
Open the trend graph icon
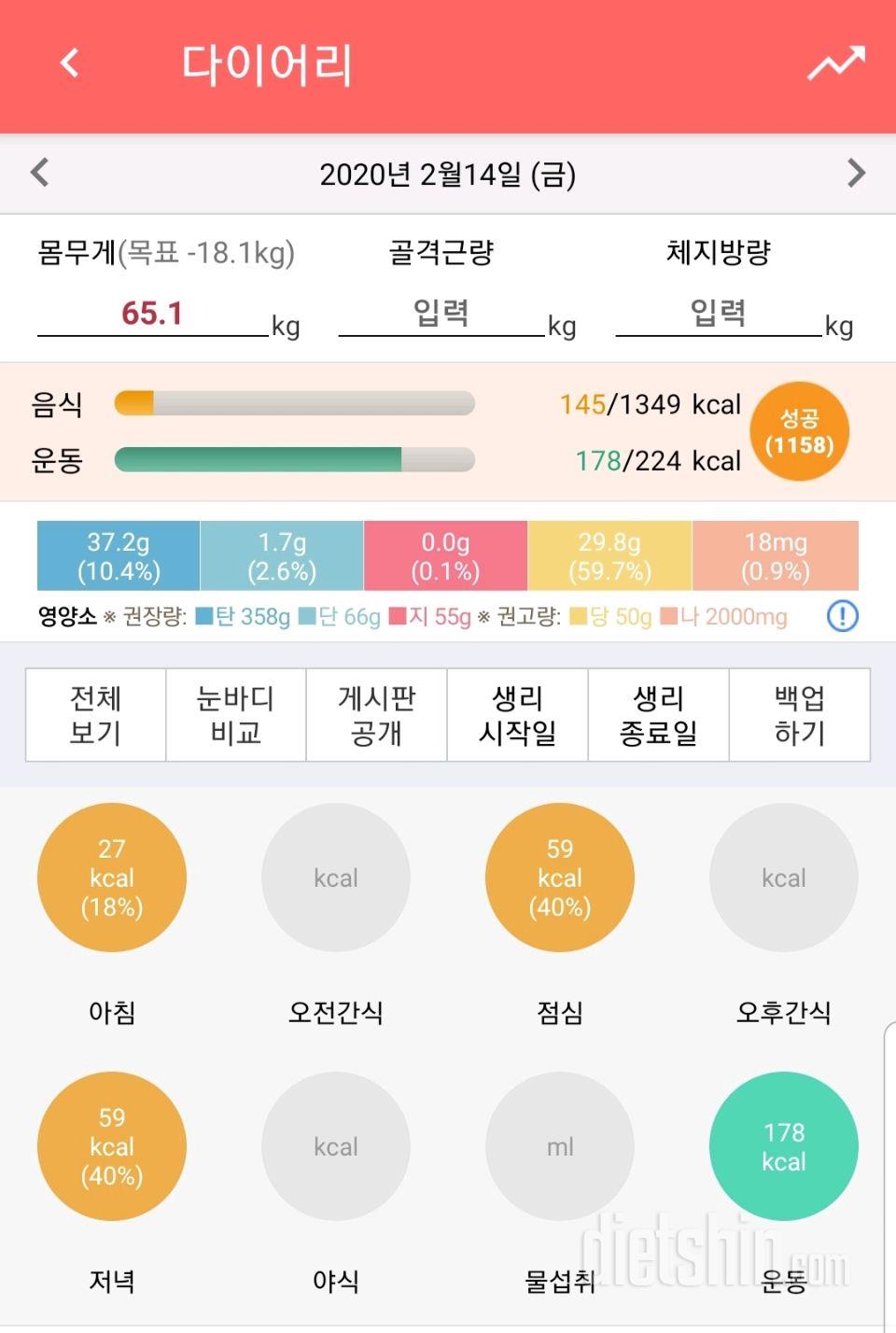[835, 64]
